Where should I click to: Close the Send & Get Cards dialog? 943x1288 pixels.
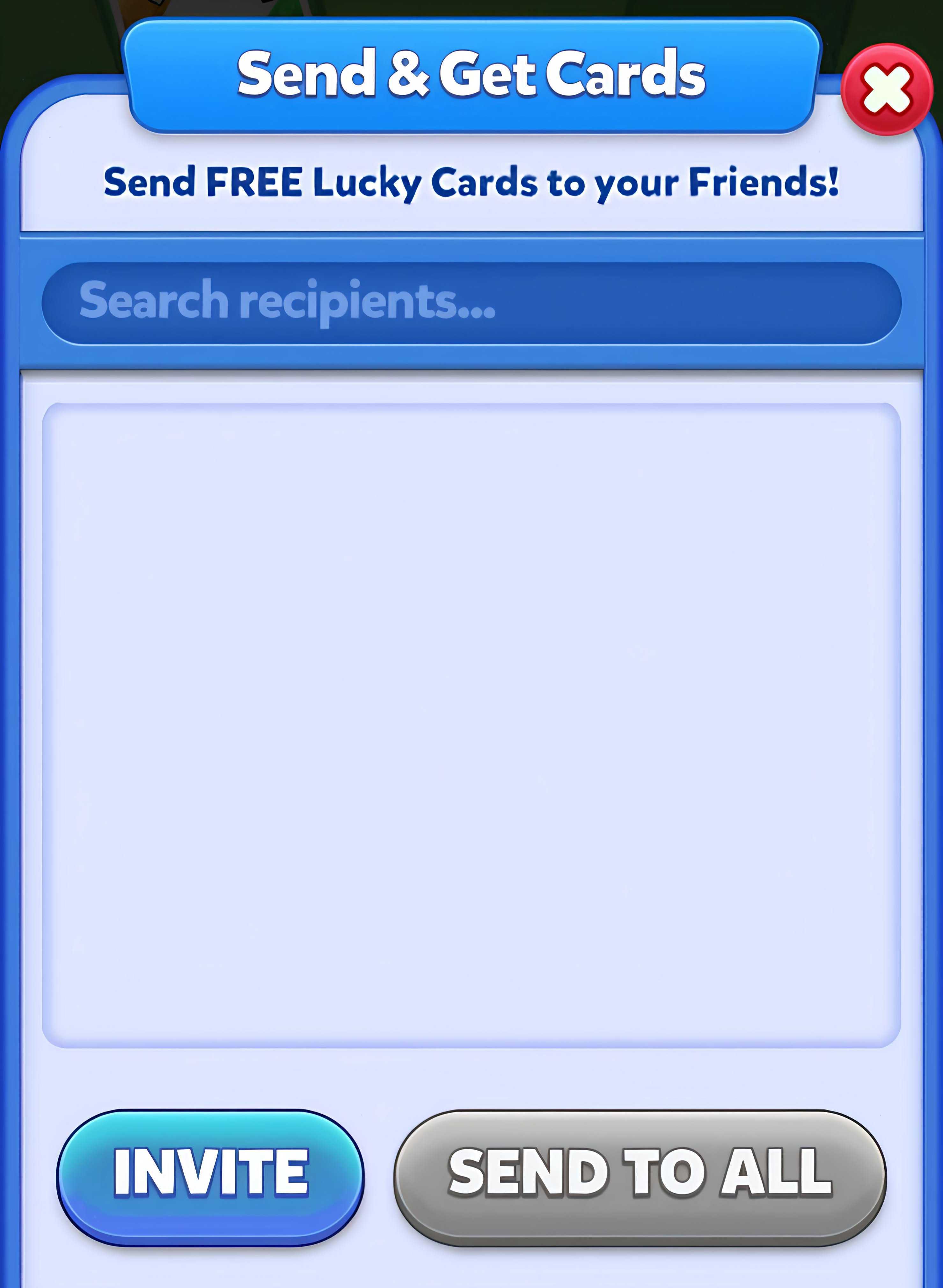887,90
